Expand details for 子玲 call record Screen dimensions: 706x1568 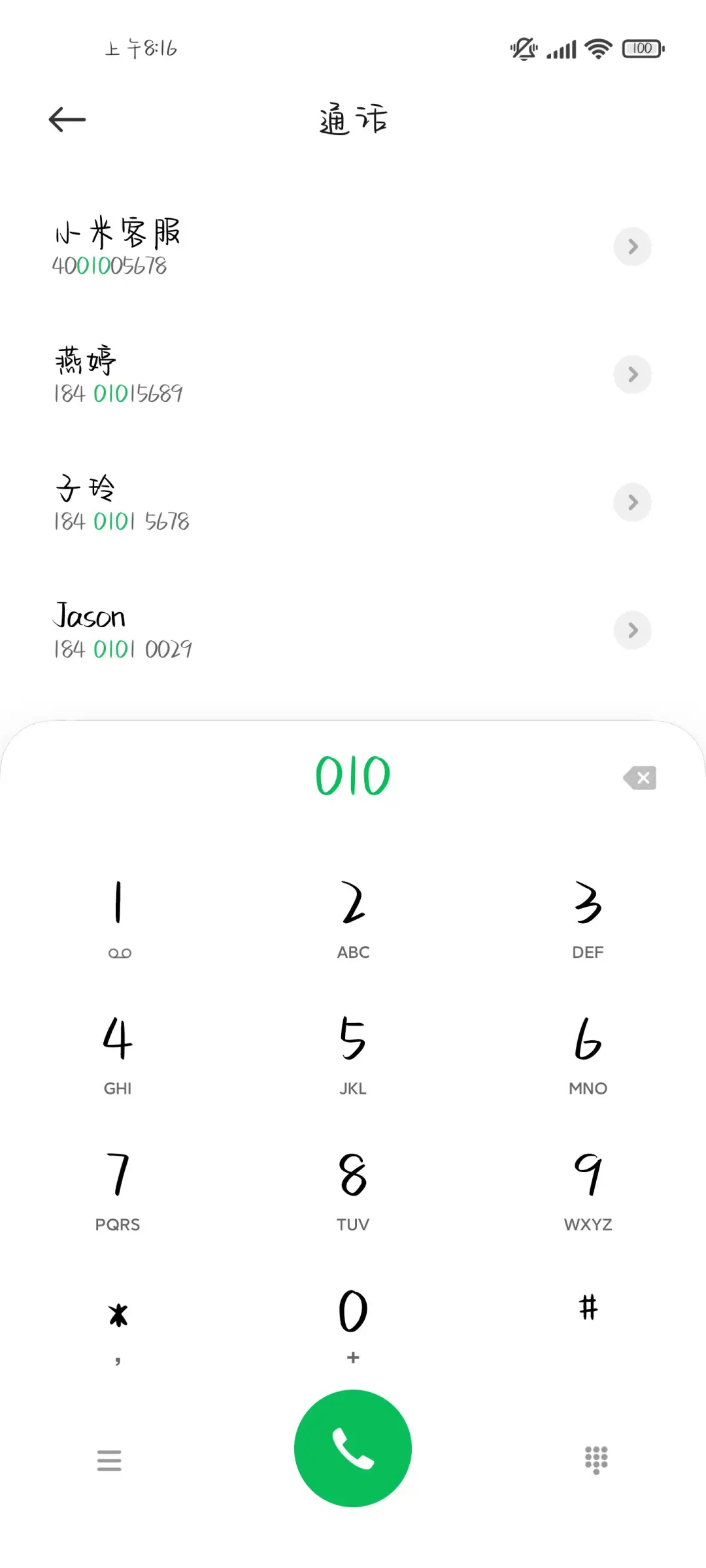631,502
